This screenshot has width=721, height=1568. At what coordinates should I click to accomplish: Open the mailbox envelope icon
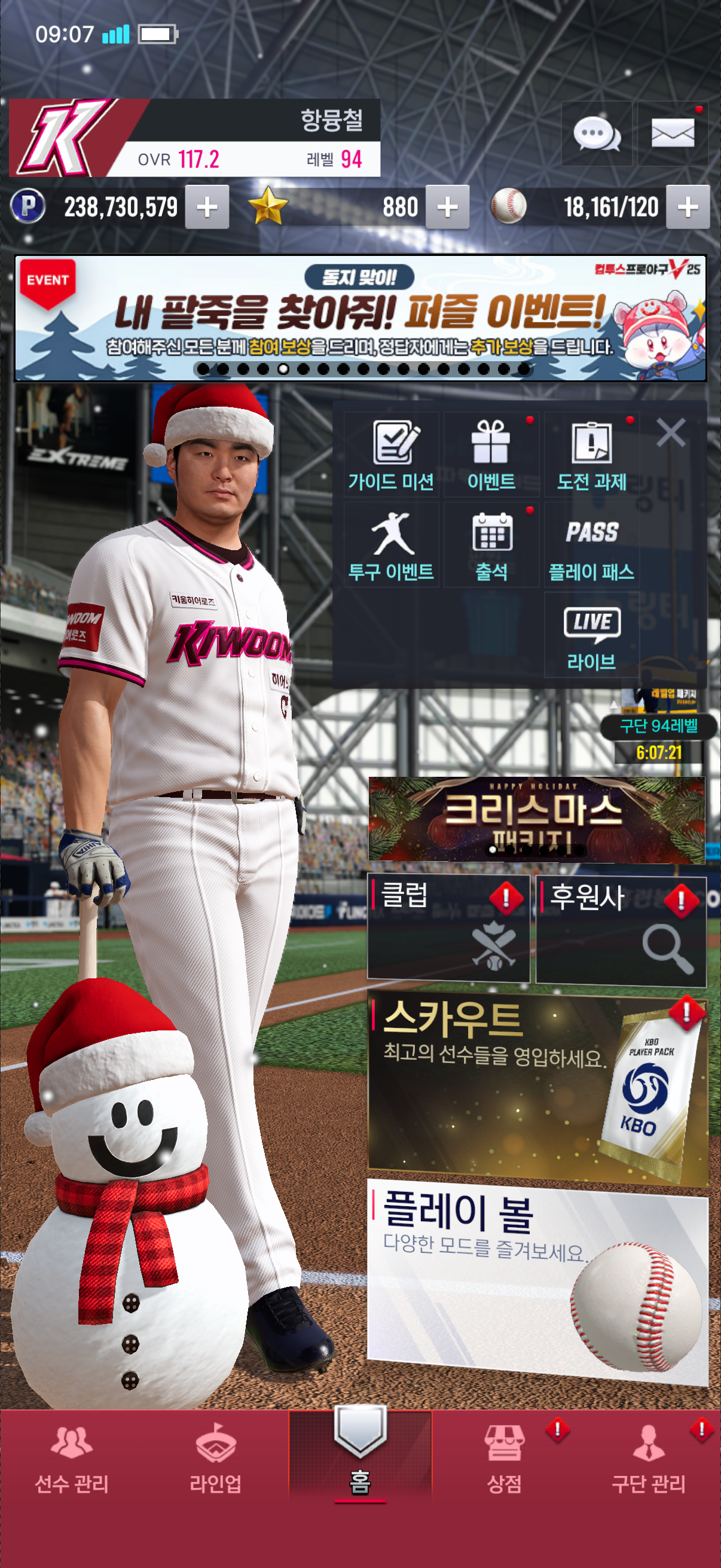[x=672, y=133]
